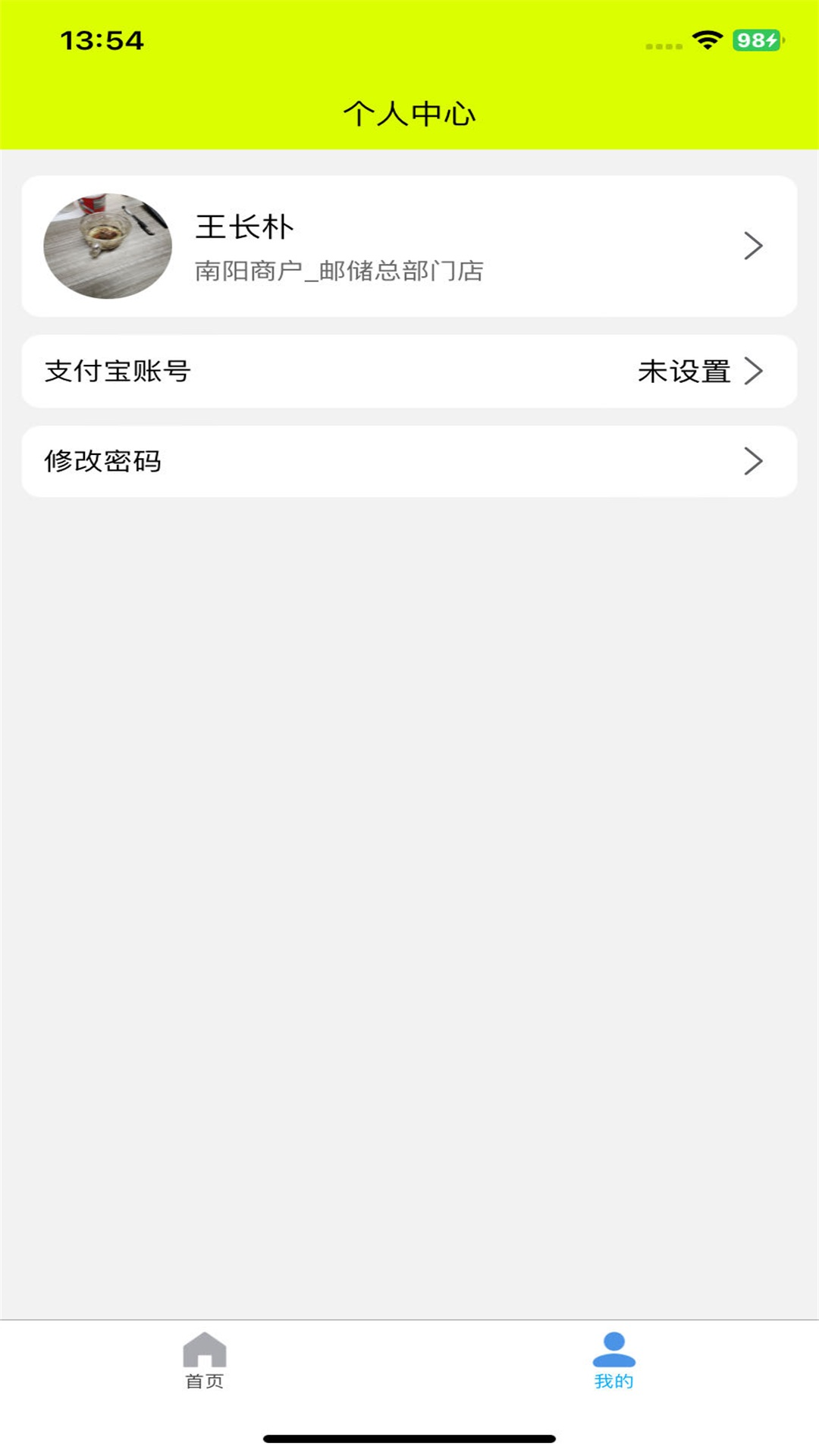This screenshot has height=1456, width=819.
Task: Tap the home indicator bar at bottom
Action: coord(409,1439)
